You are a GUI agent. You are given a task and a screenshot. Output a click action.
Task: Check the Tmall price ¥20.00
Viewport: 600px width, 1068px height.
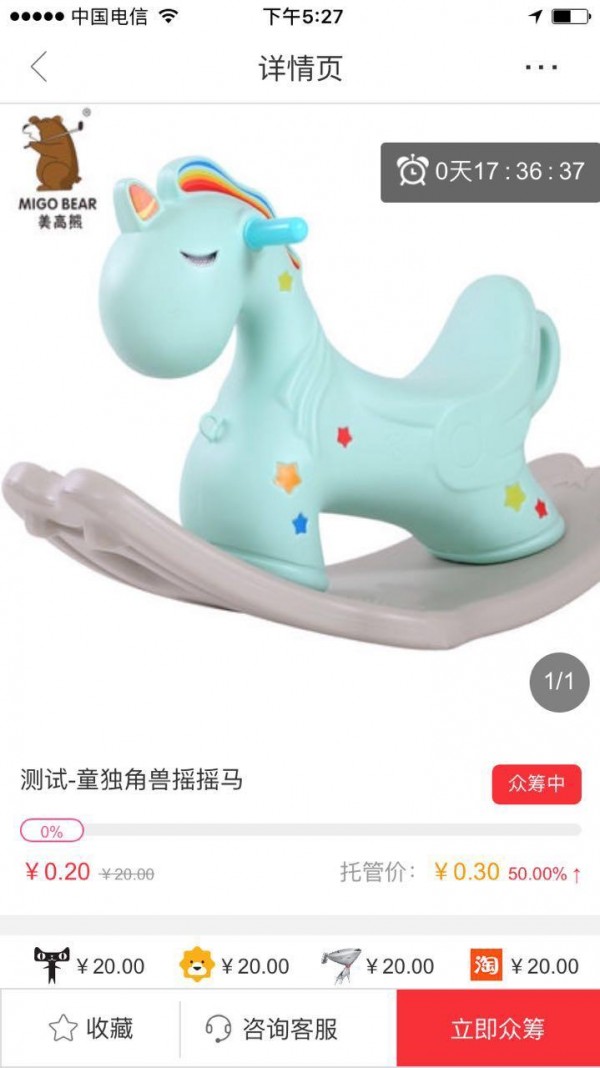[x=88, y=966]
